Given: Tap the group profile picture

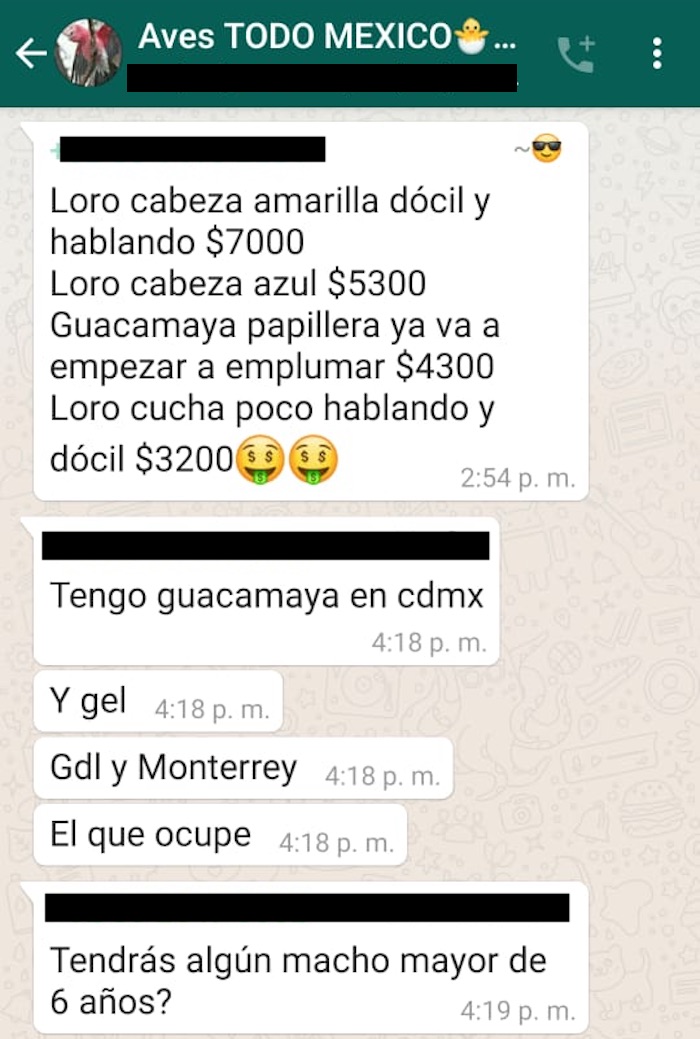Looking at the screenshot, I should pos(88,53).
